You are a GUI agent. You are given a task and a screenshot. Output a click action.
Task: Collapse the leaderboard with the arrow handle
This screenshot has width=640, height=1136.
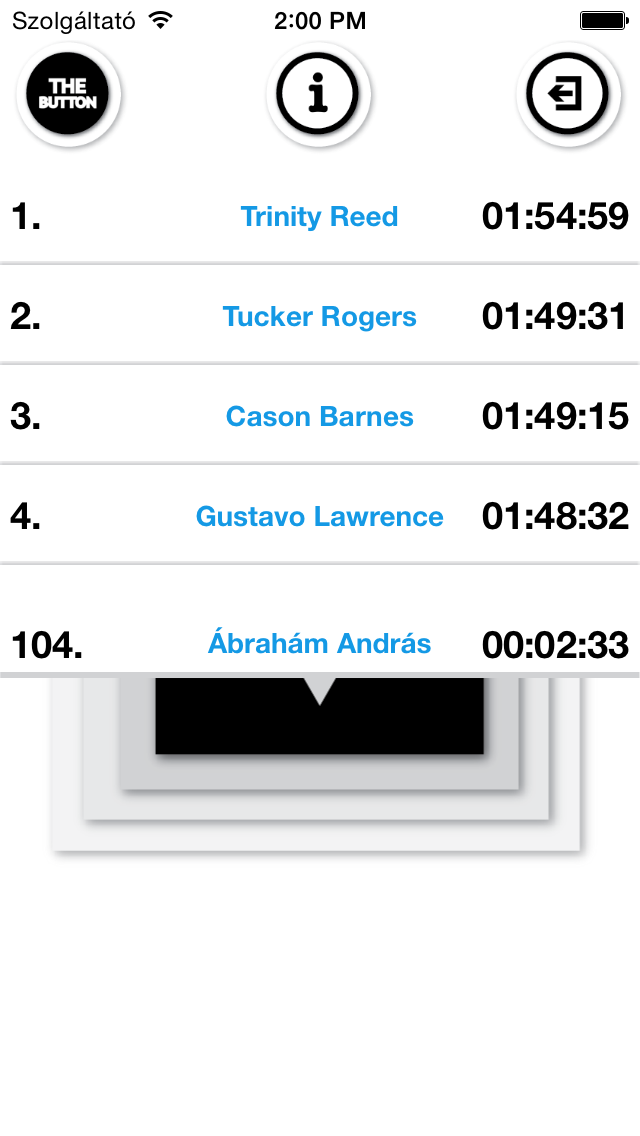pos(319,691)
